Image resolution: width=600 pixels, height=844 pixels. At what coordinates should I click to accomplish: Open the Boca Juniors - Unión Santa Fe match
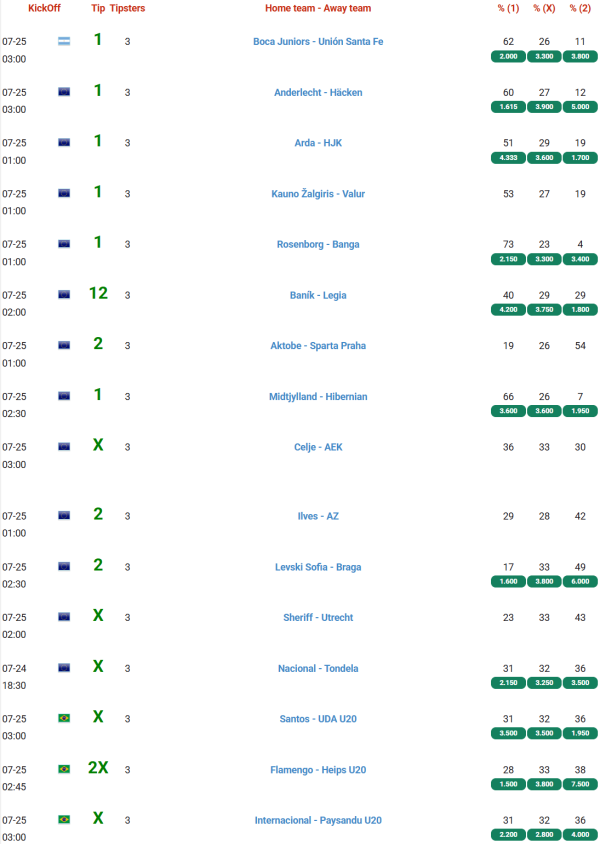pyautogui.click(x=318, y=42)
